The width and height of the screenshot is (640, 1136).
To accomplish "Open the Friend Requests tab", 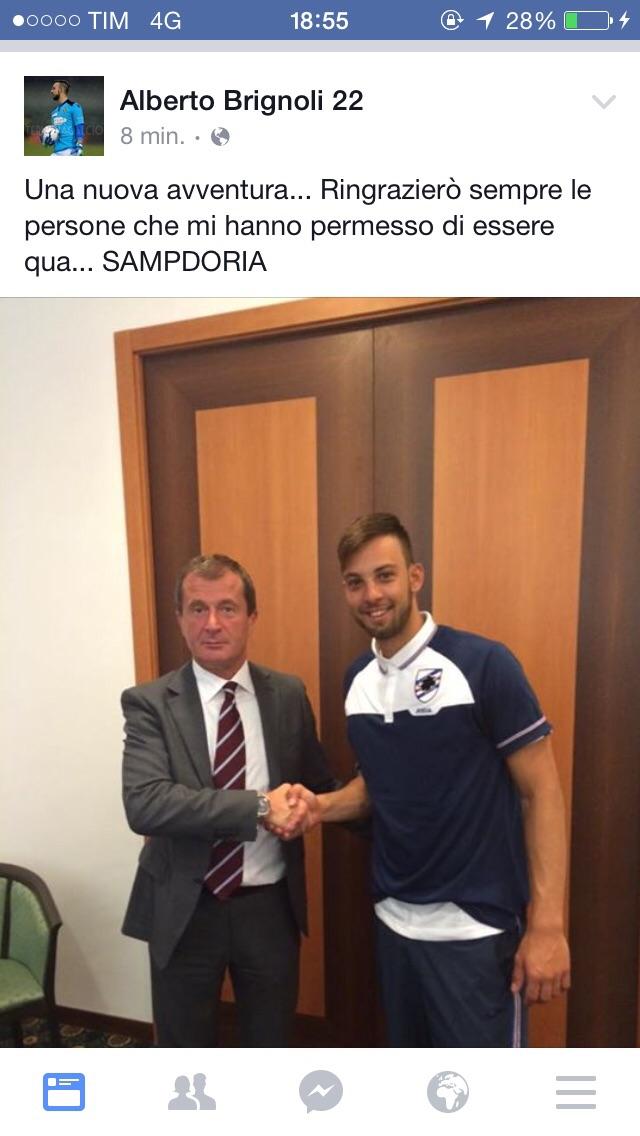I will tap(192, 1091).
